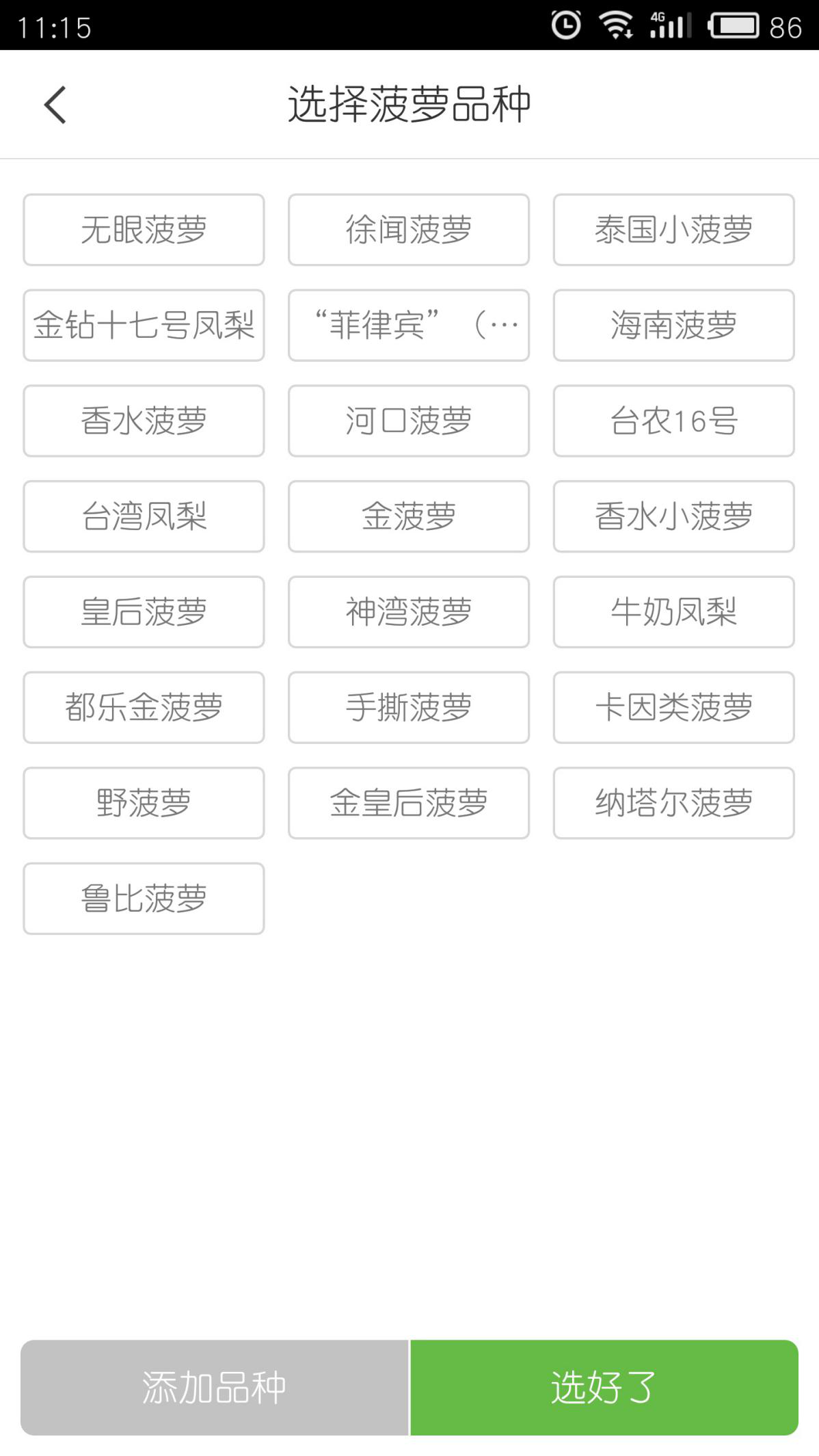Pick 泰国小菠萝 from the list
Screen dimensions: 819x1456
click(x=674, y=230)
